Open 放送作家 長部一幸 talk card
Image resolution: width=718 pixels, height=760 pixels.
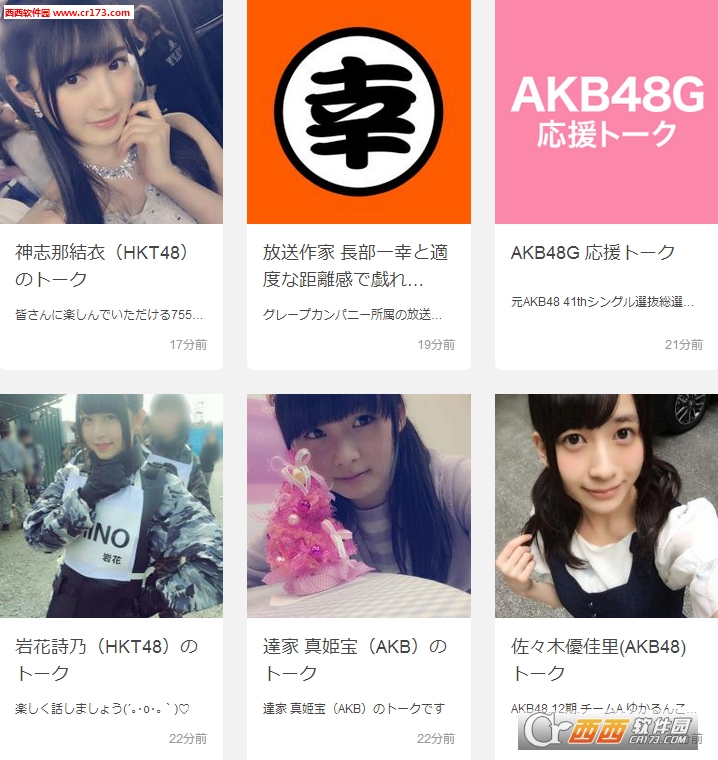coord(358,264)
